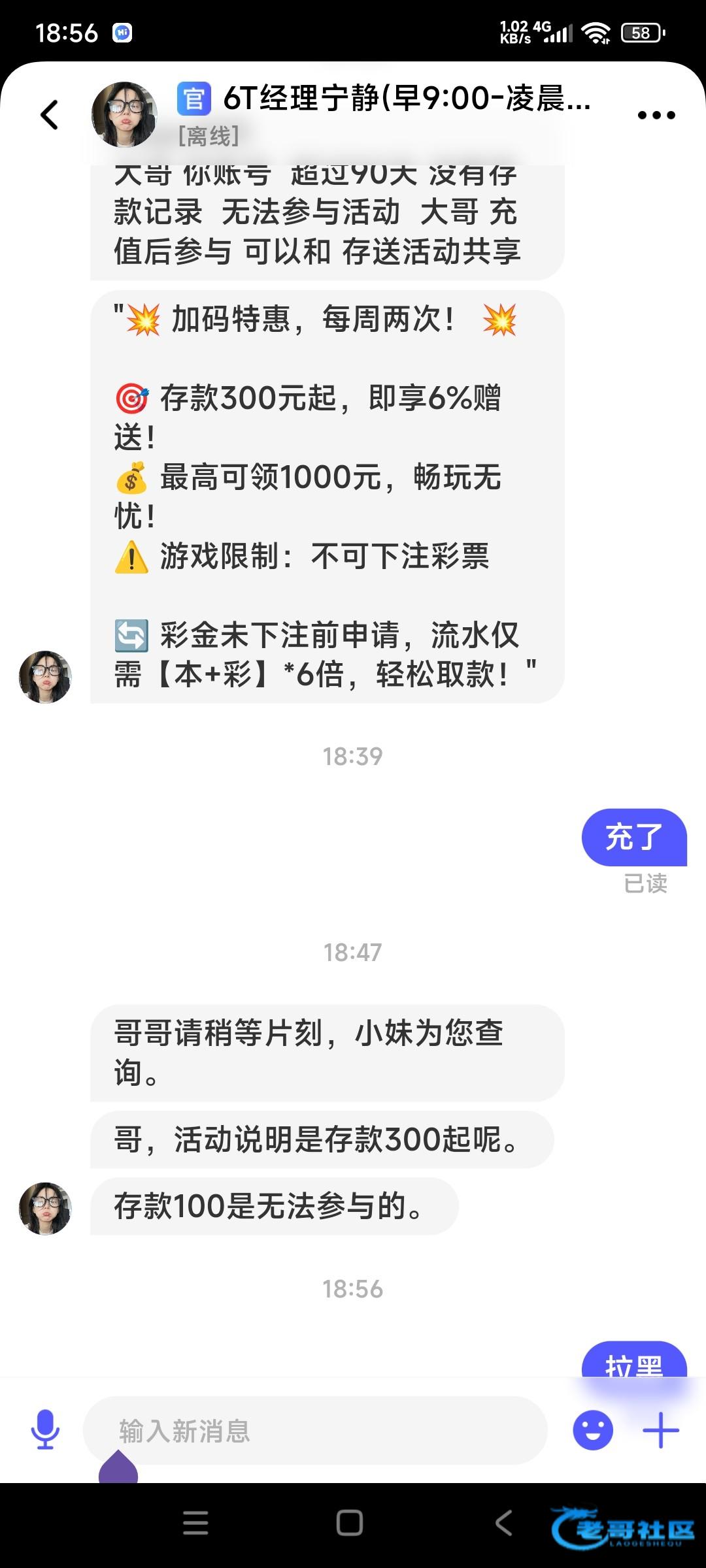The height and width of the screenshot is (1568, 706).
Task: Open the system recent apps button
Action: [195, 1523]
